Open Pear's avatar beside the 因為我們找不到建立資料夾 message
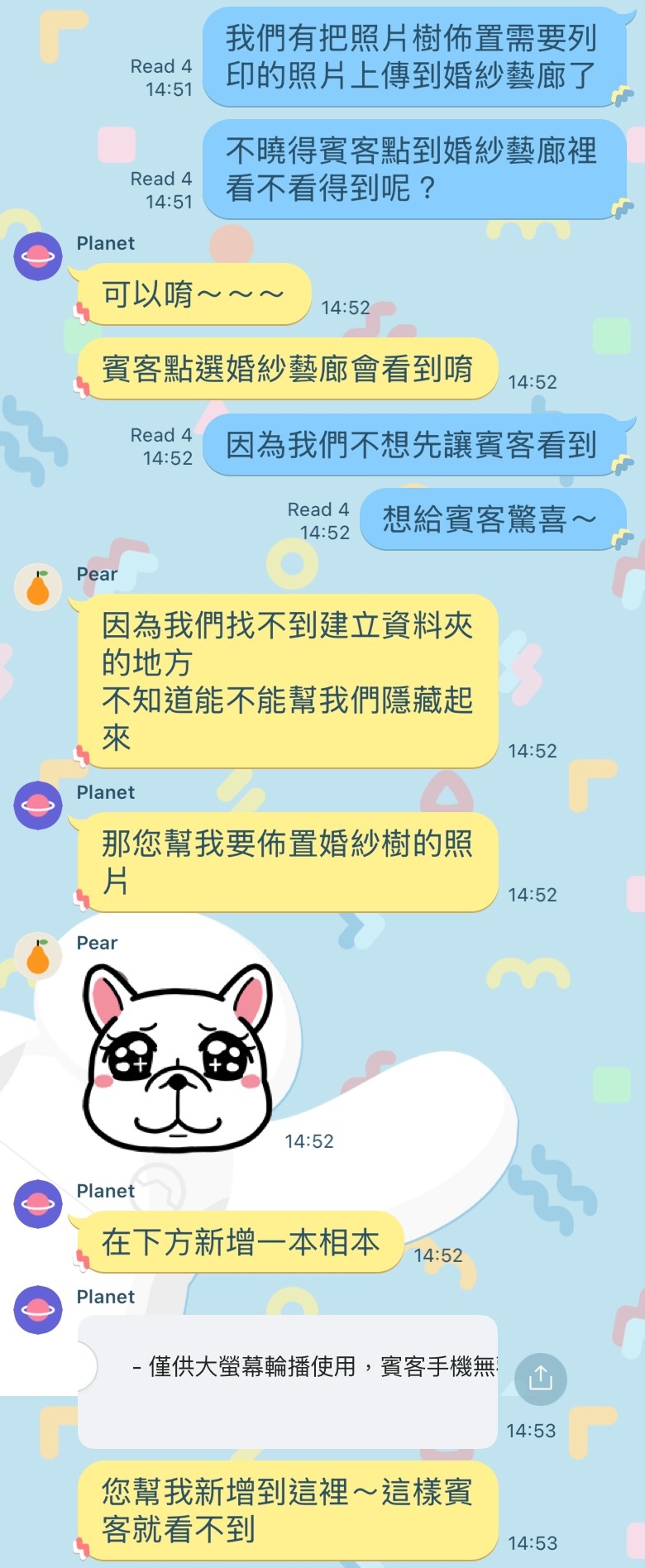Image resolution: width=645 pixels, height=1568 pixels. point(38,587)
